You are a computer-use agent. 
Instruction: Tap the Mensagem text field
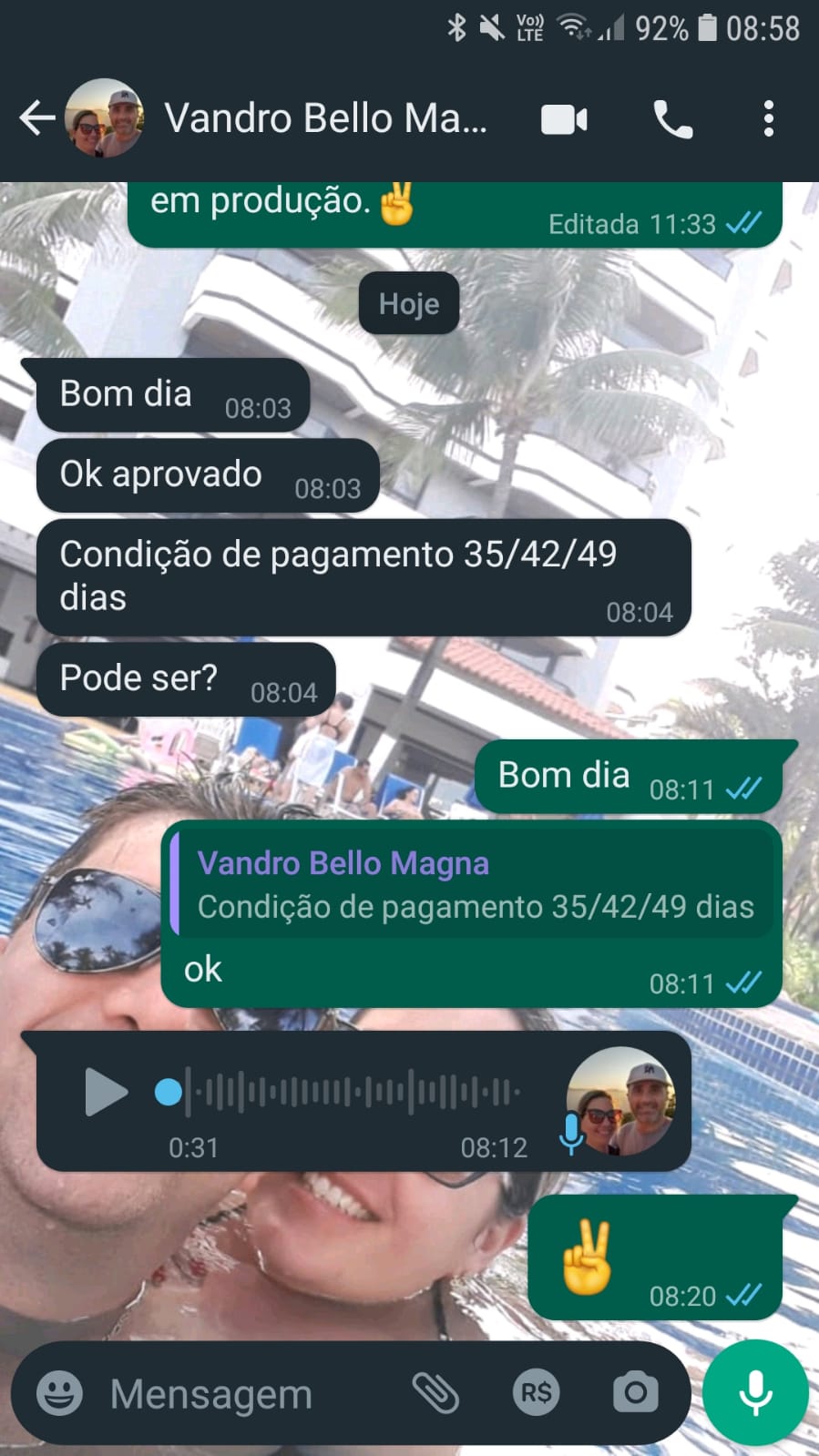[246, 1394]
